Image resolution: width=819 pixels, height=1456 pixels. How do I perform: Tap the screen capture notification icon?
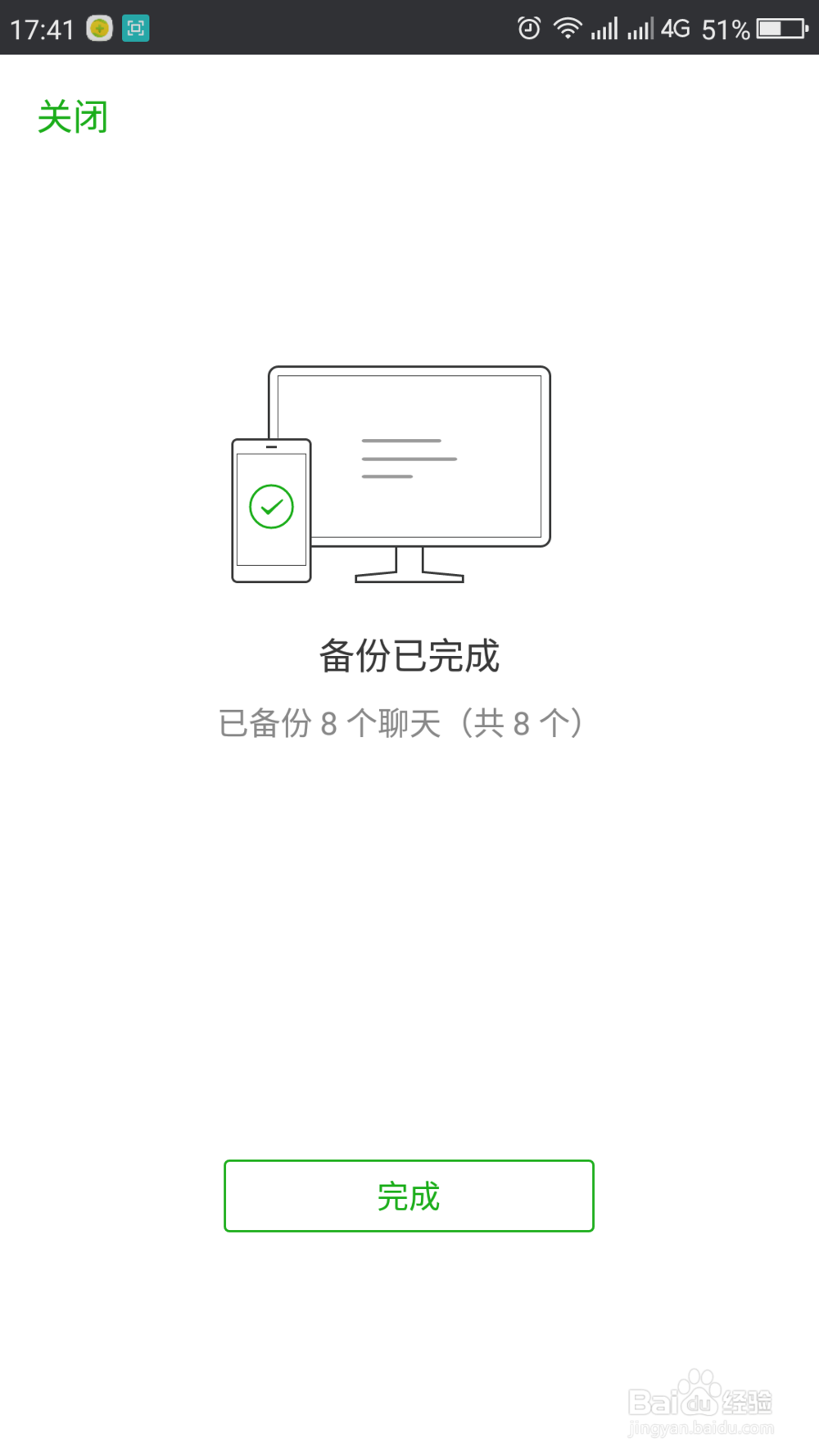[x=135, y=29]
